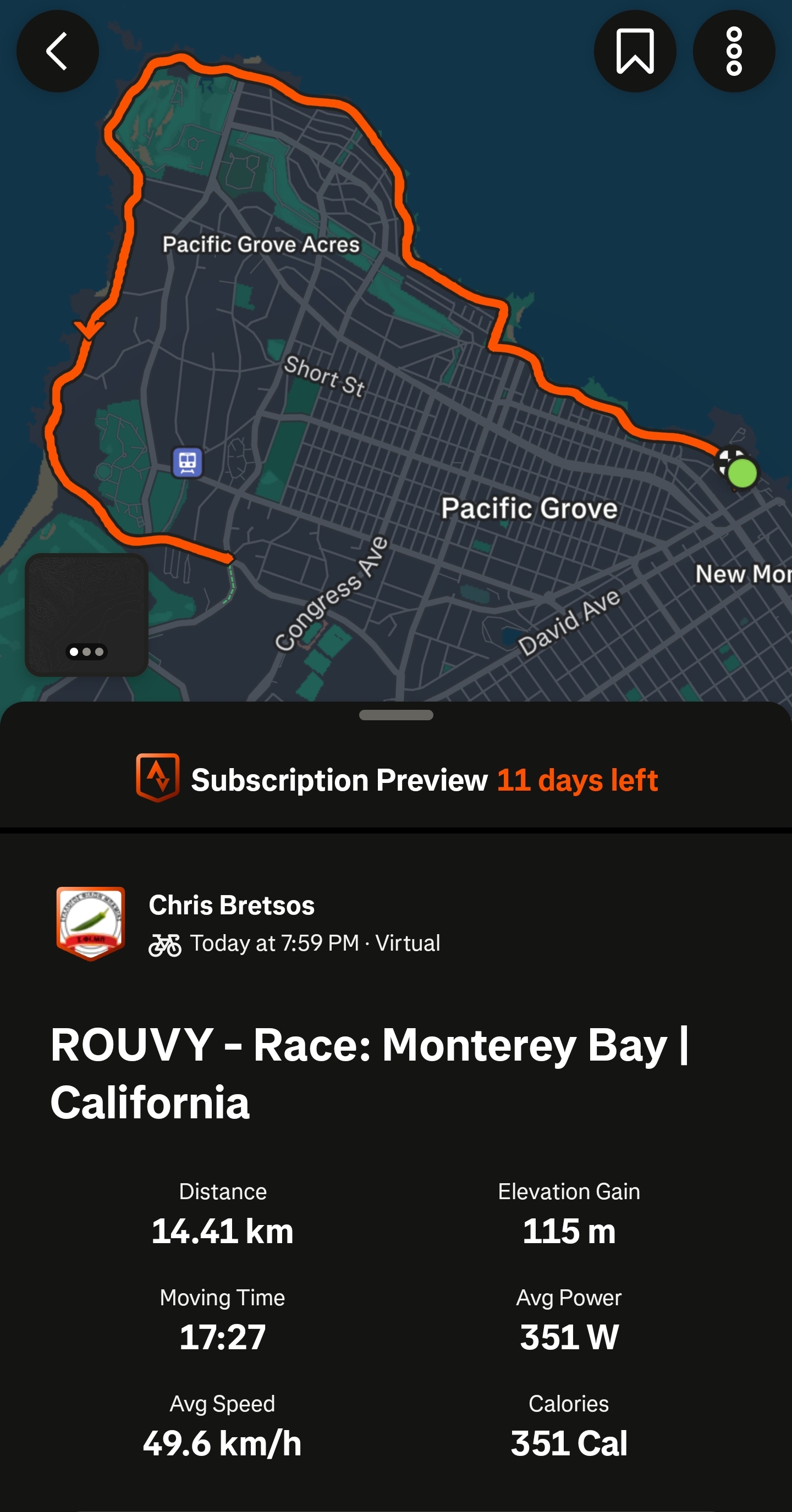Bookmark this activity
Viewport: 792px width, 1512px height.
click(635, 51)
